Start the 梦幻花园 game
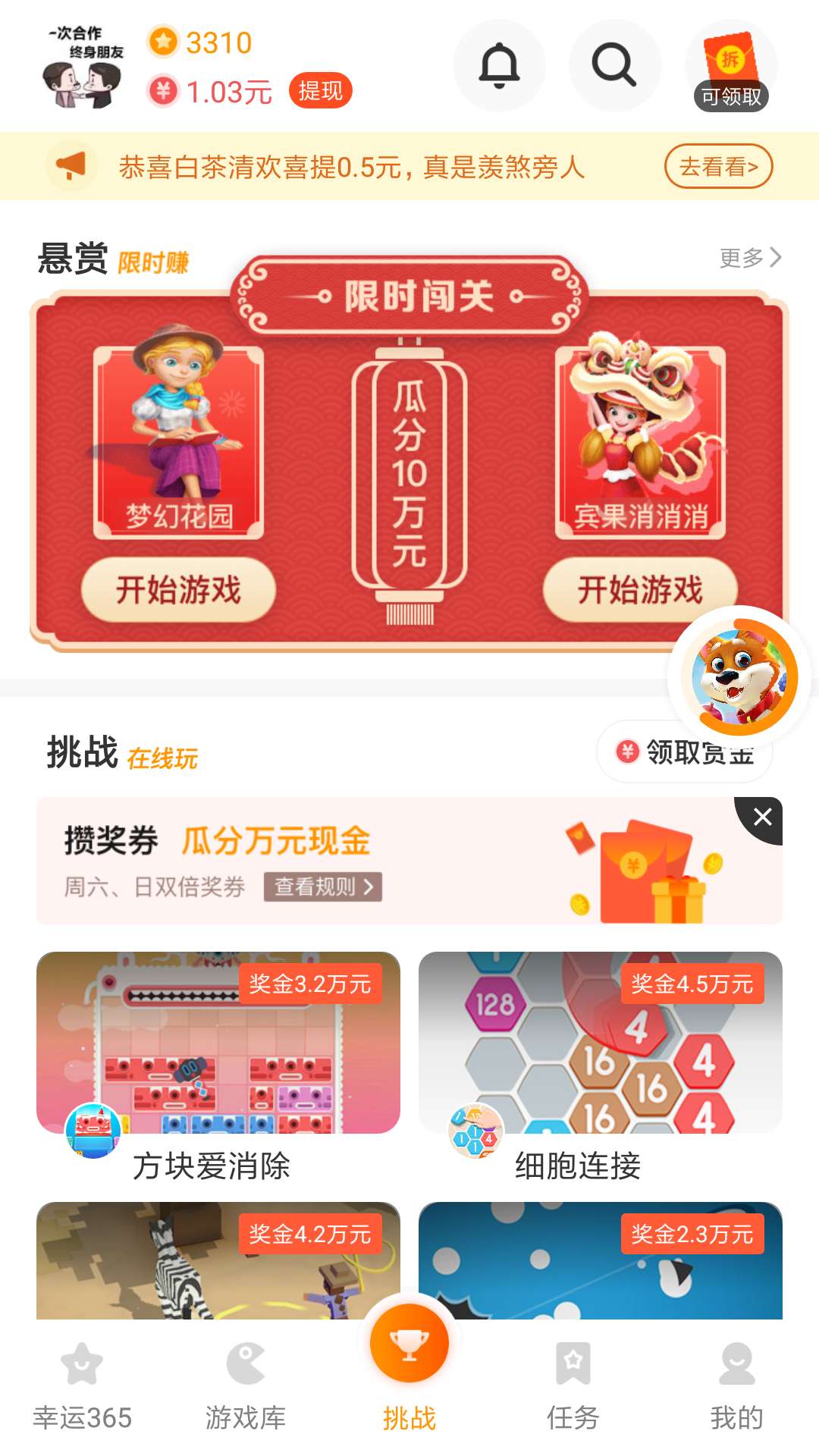 178,589
